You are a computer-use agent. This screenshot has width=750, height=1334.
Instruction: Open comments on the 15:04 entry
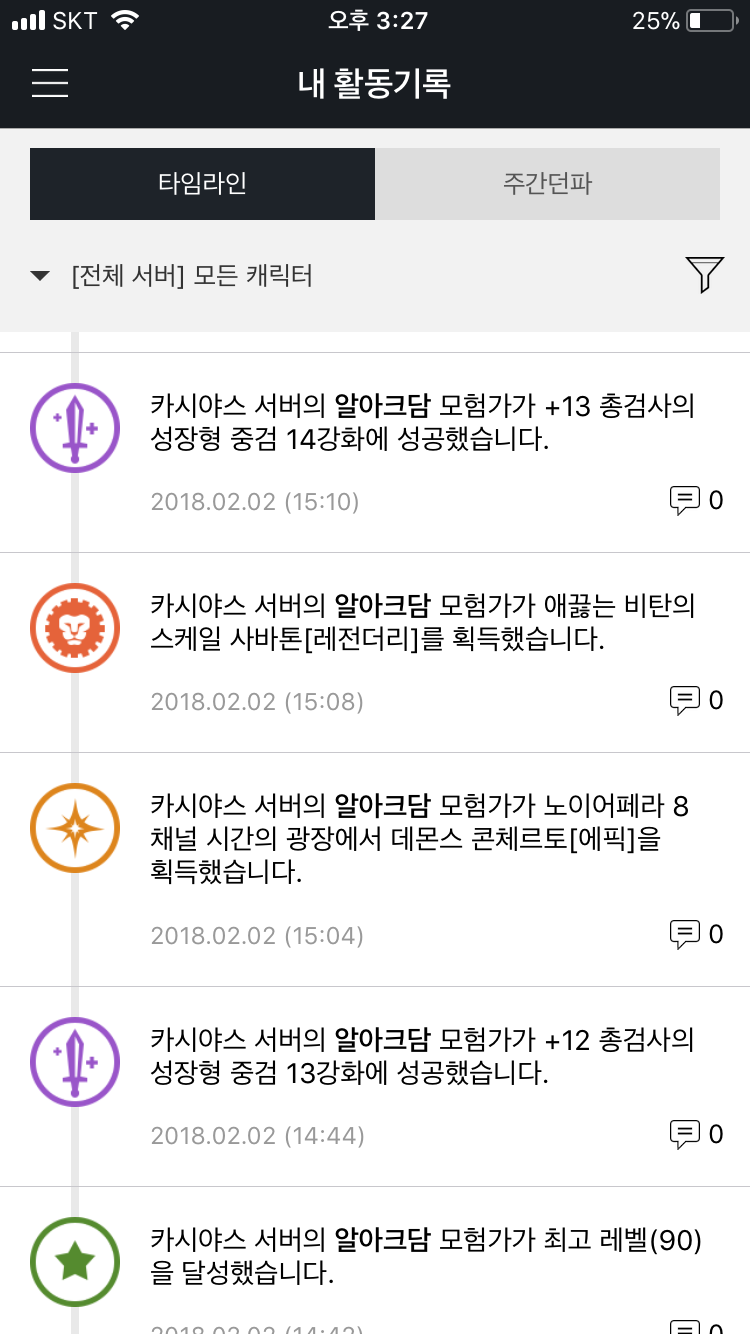(695, 933)
